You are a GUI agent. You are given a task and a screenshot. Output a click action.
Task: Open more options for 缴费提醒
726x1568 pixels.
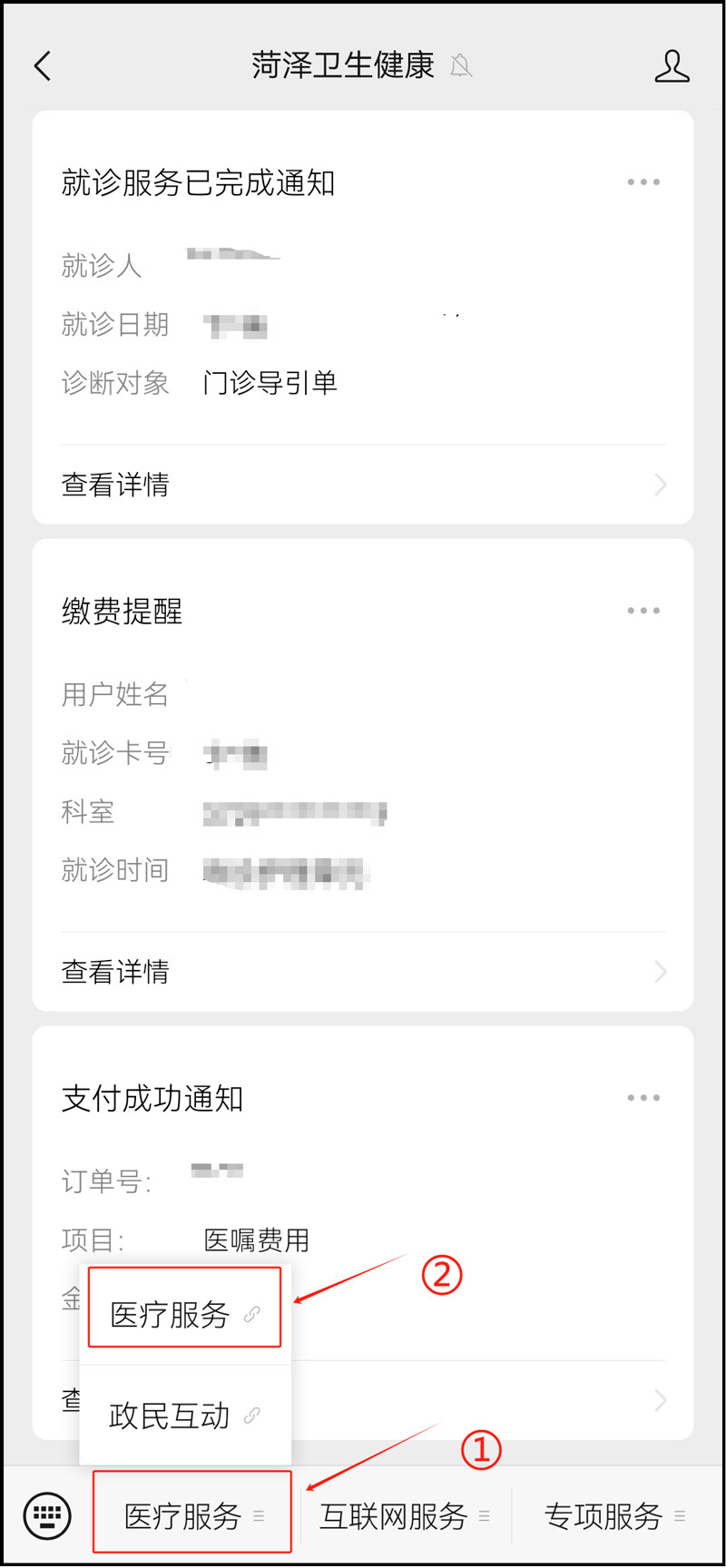point(643,611)
